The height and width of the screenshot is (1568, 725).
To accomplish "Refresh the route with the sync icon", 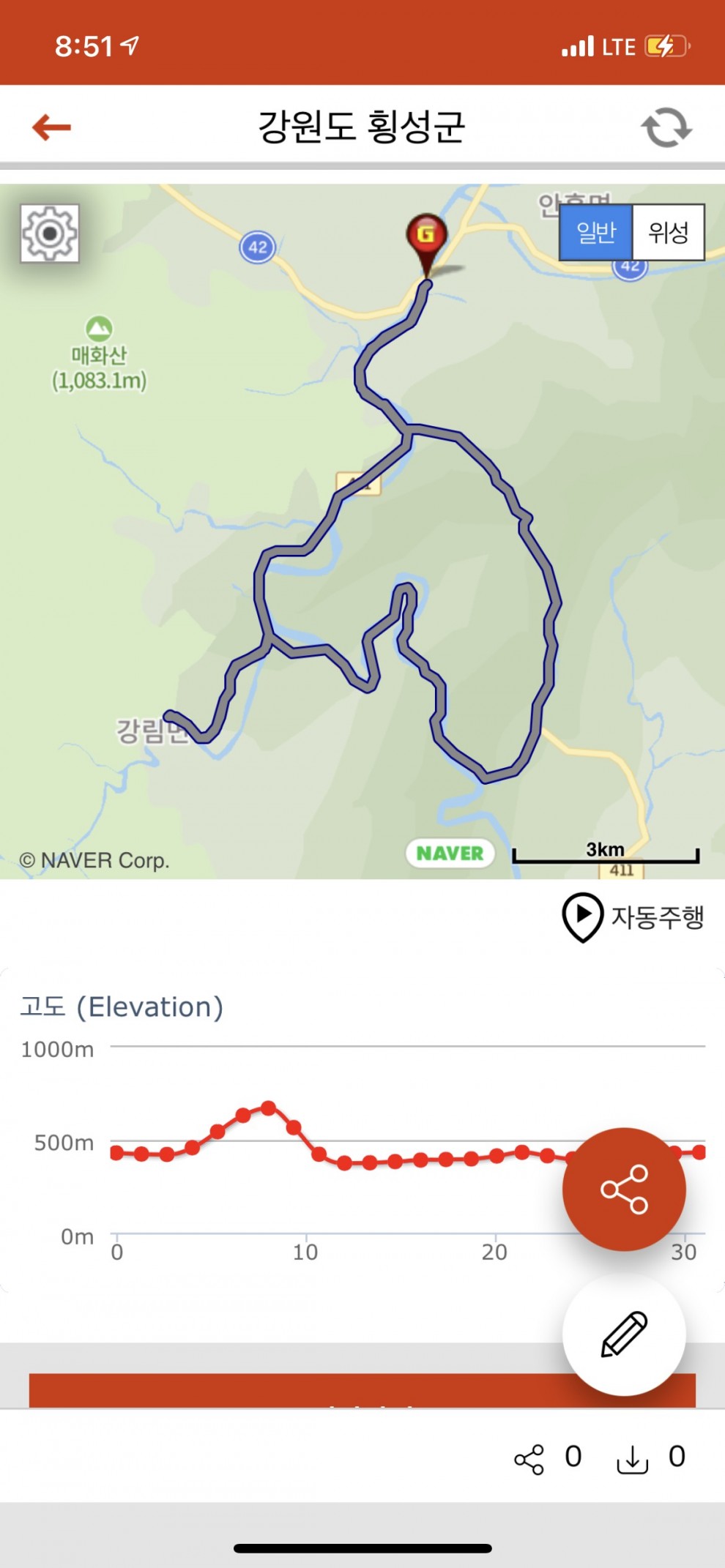I will tap(666, 127).
